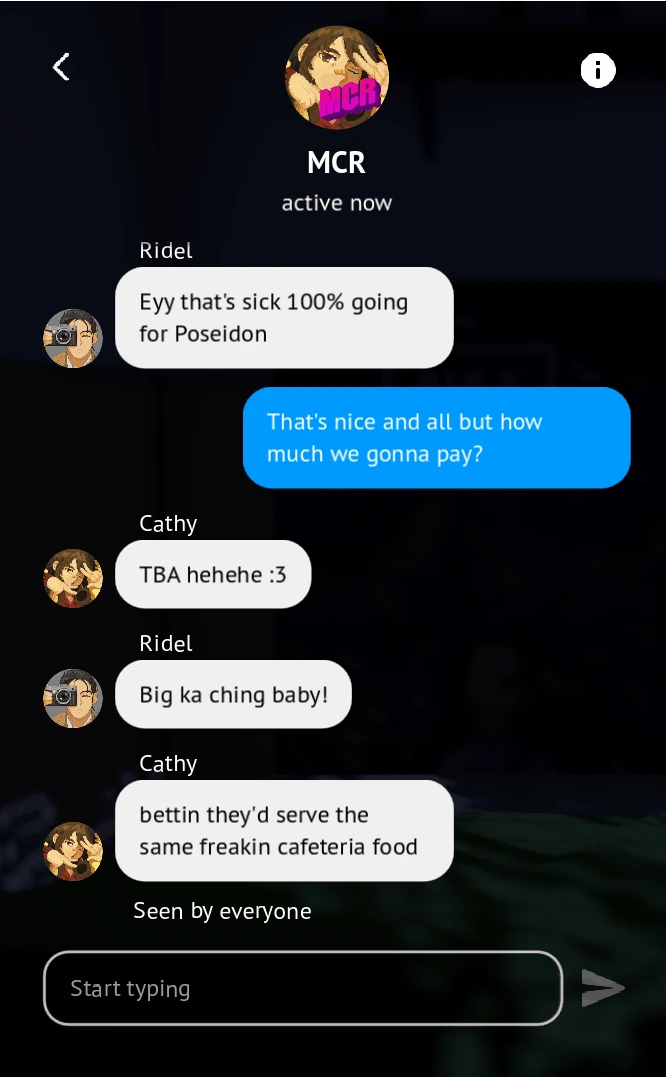
Task: Tap the MCR group avatar
Action: [337, 78]
